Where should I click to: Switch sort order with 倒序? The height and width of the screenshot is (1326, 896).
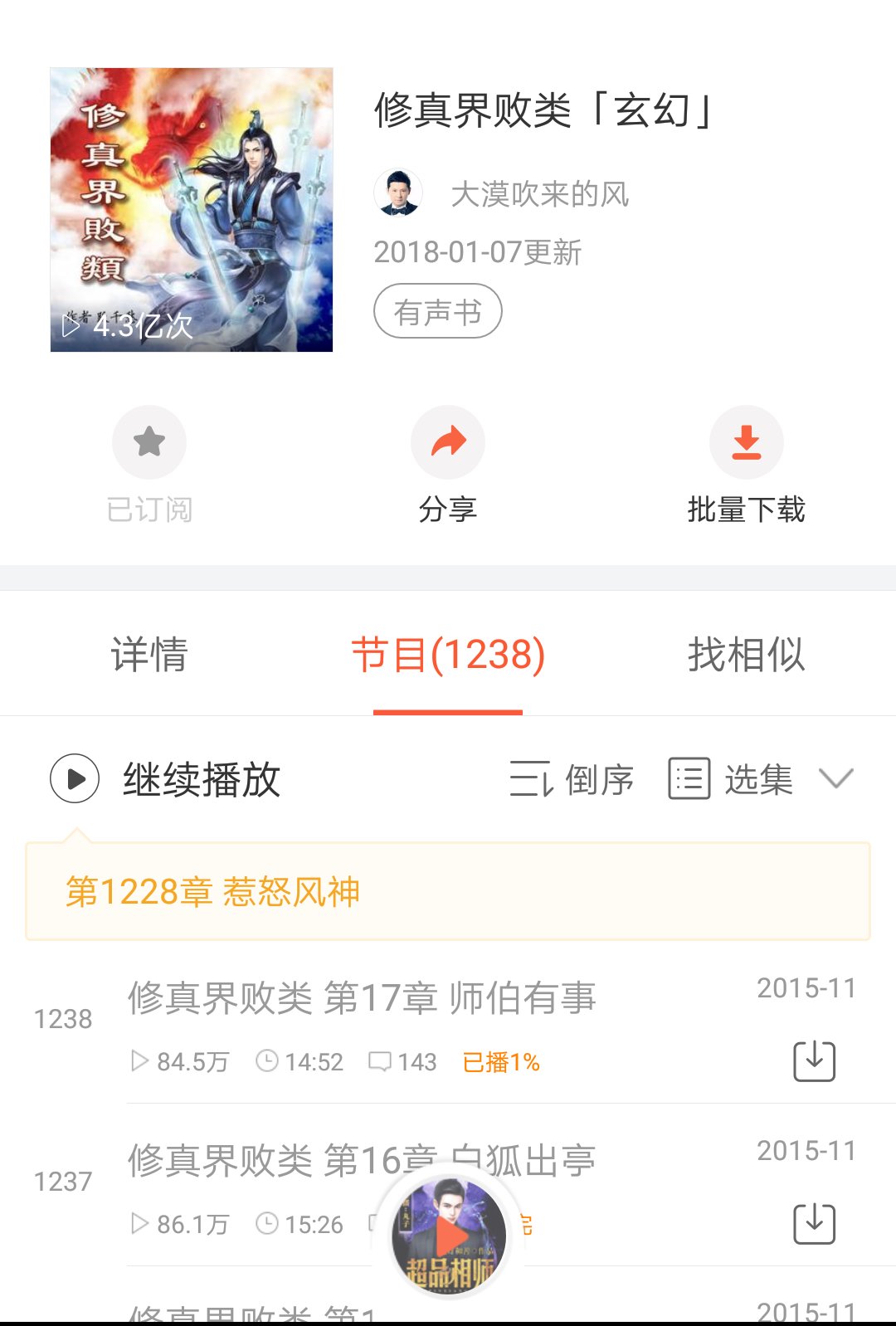pos(571,778)
